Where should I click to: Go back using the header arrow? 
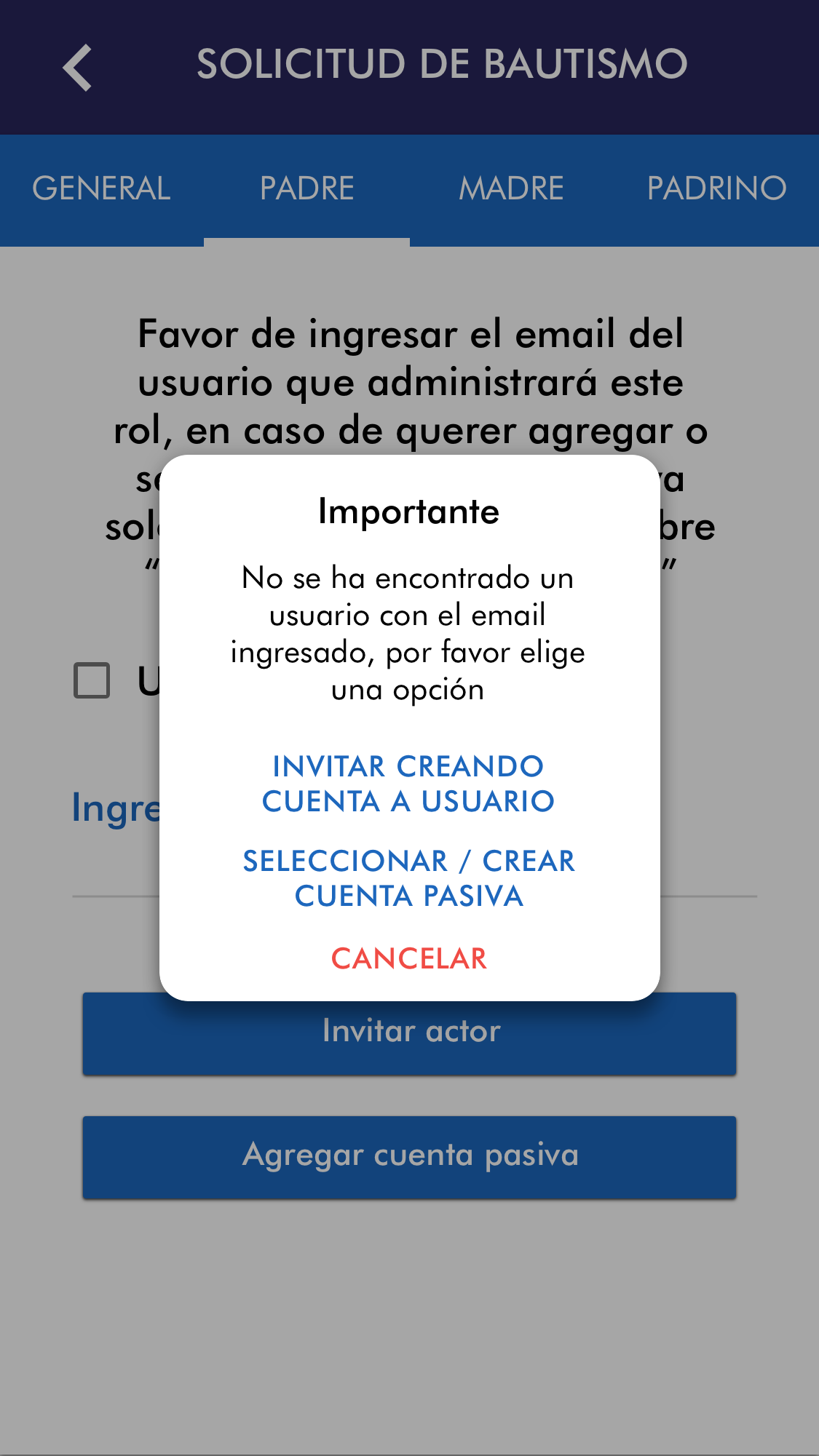[77, 68]
